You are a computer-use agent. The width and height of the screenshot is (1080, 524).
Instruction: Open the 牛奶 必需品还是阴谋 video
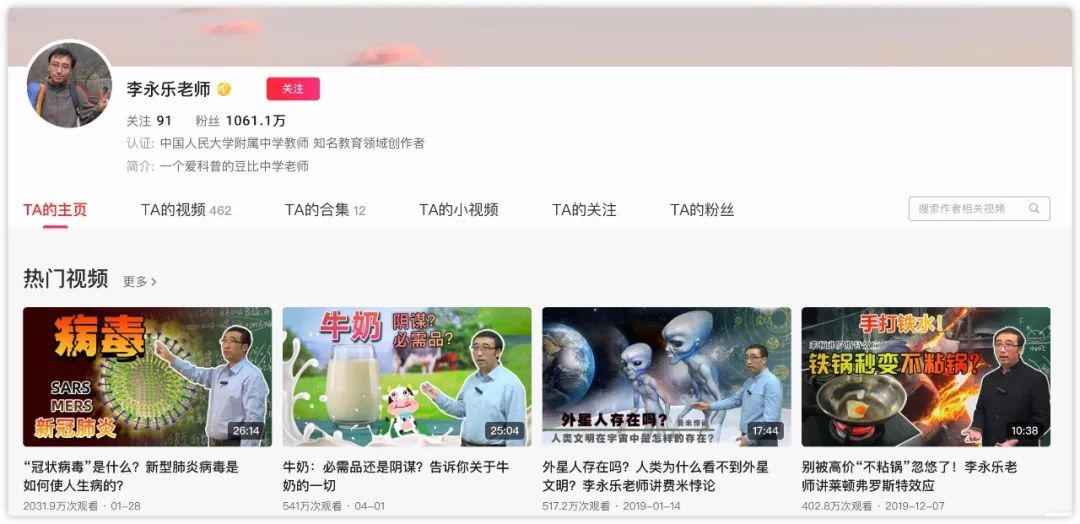pos(407,376)
